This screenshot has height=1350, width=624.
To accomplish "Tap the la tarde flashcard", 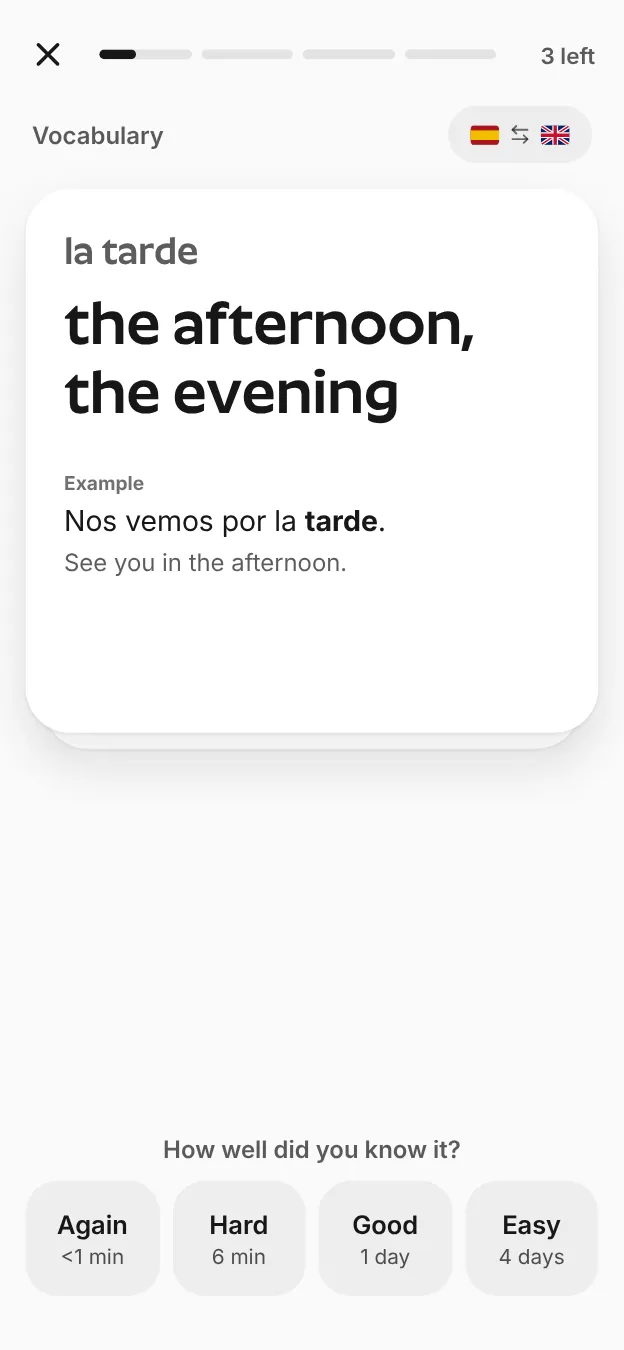I will click(312, 461).
